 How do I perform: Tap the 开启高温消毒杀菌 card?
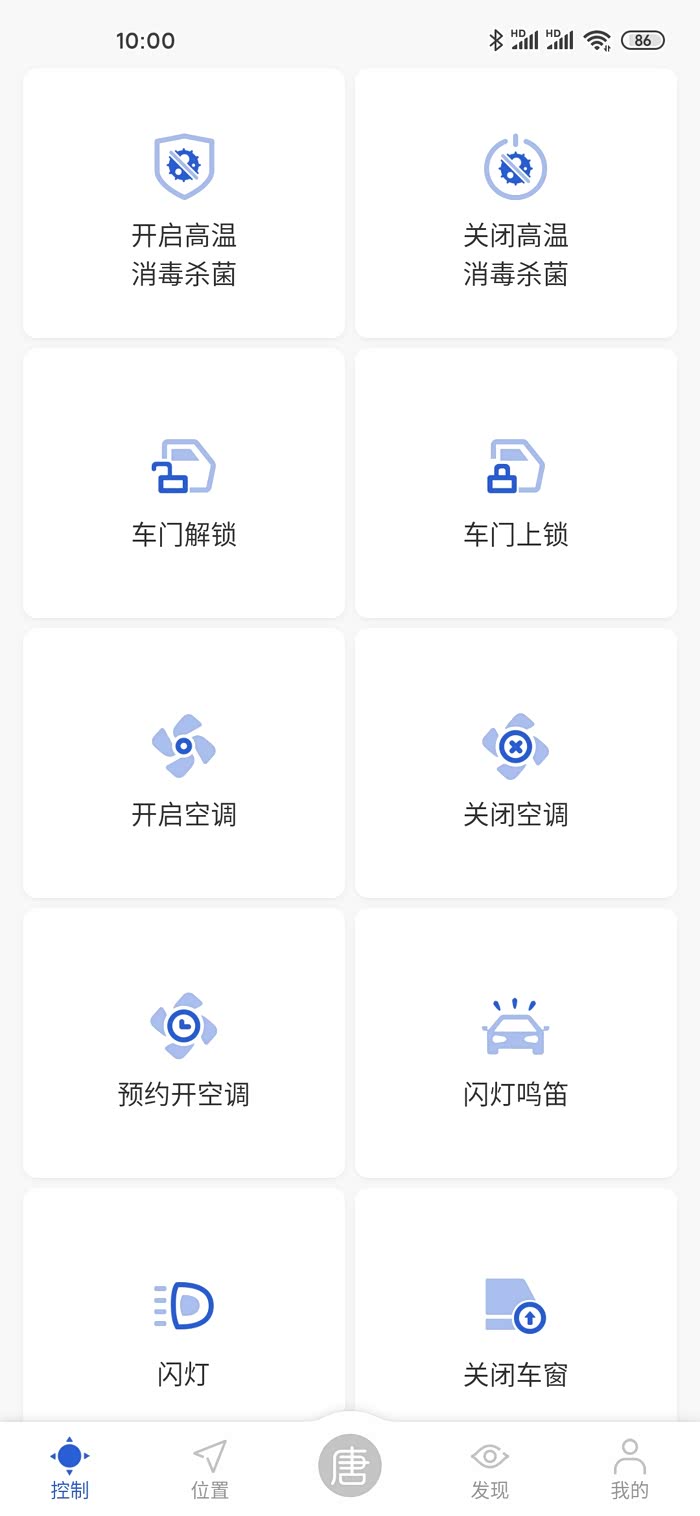click(x=184, y=204)
